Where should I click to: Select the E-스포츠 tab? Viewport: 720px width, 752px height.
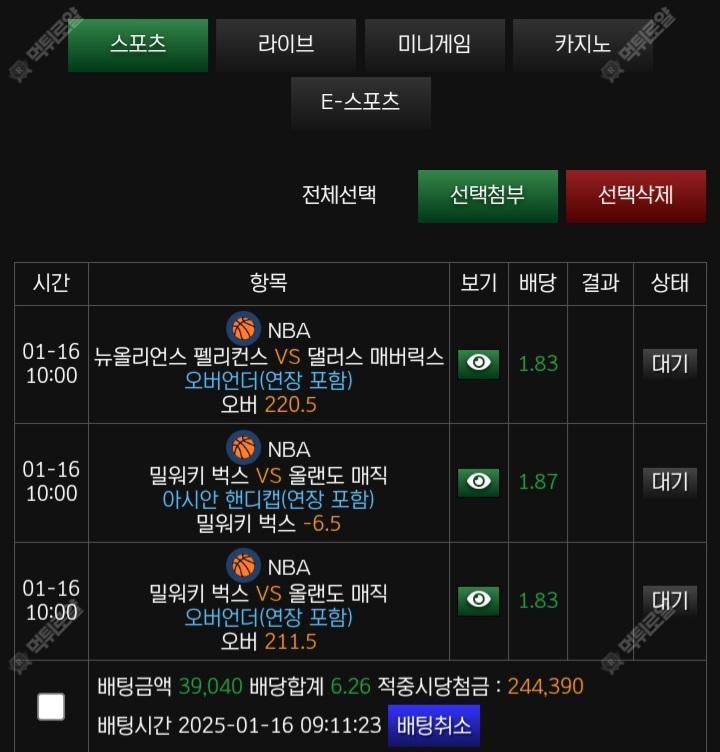tap(360, 102)
